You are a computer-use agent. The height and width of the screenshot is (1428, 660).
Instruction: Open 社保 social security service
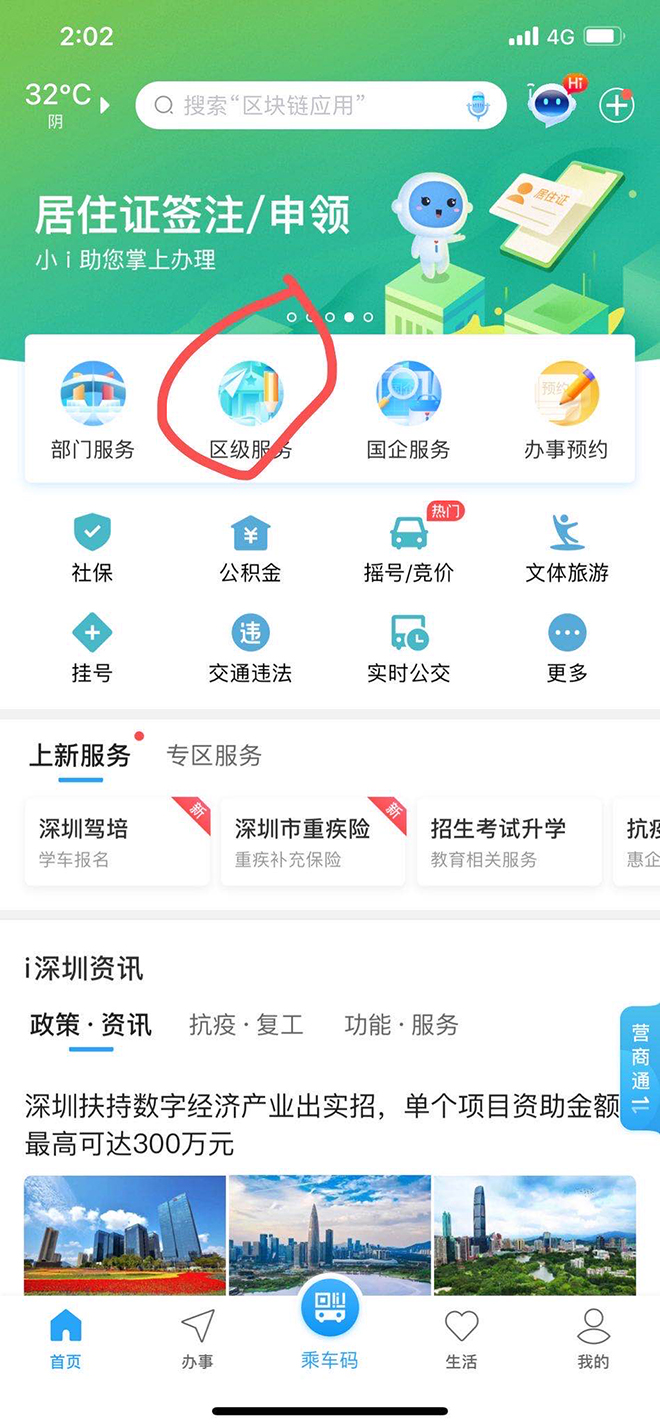click(92, 549)
